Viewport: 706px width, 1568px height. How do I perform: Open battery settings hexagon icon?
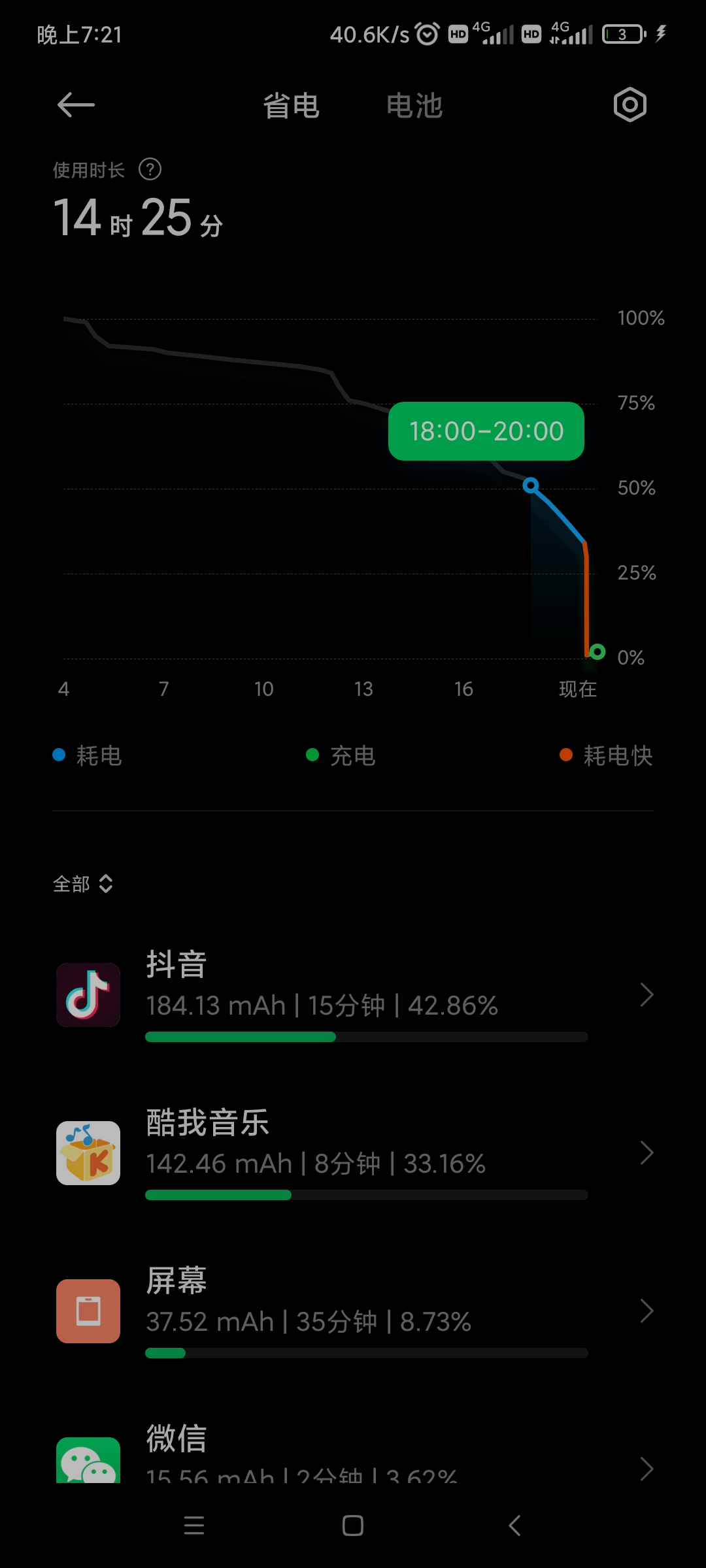(630, 105)
